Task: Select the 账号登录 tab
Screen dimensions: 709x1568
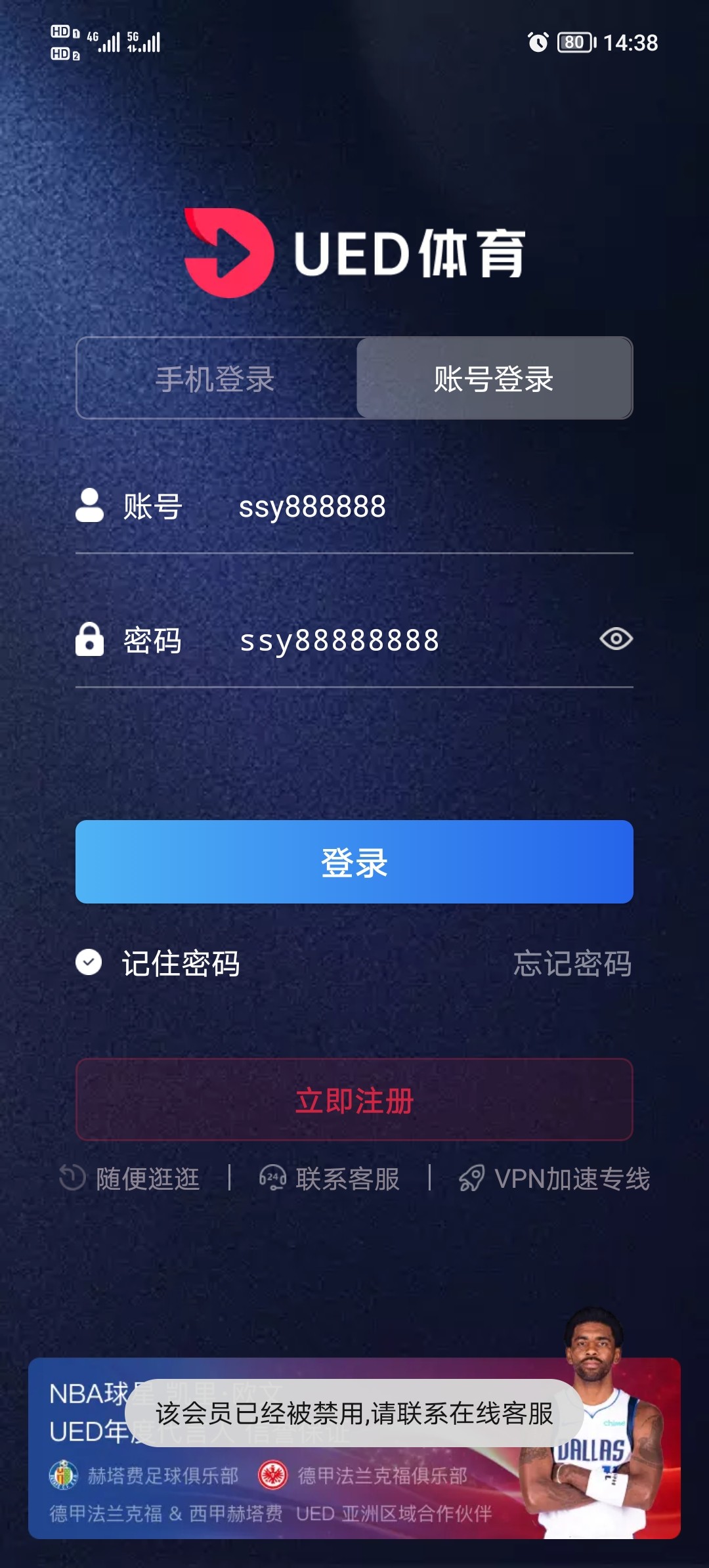Action: click(493, 379)
